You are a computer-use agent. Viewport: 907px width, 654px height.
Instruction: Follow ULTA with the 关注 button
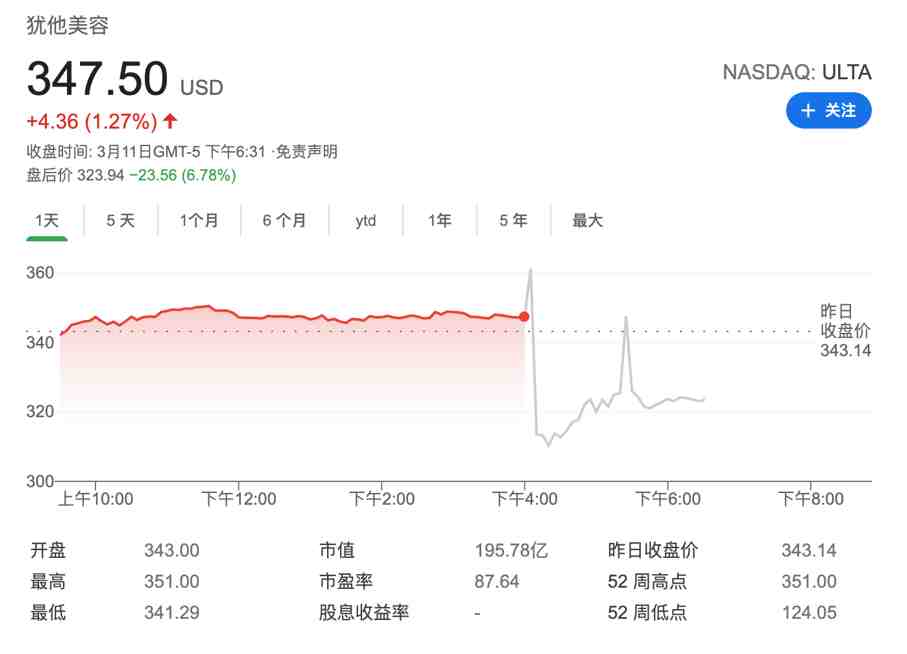(x=828, y=110)
